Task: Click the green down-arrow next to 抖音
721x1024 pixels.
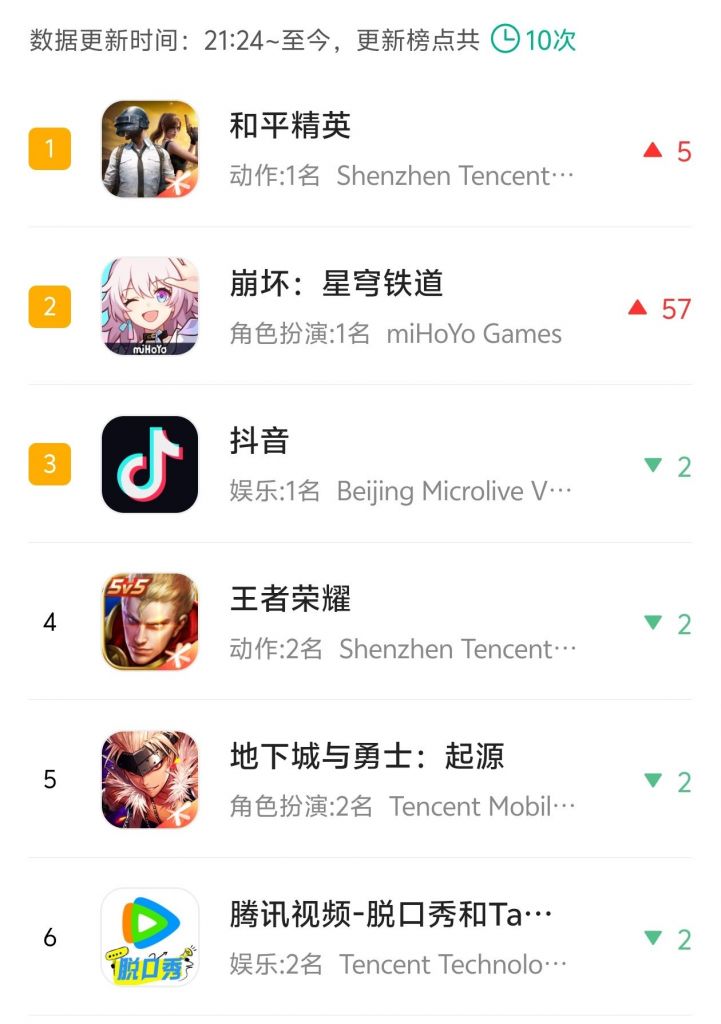Action: [653, 466]
